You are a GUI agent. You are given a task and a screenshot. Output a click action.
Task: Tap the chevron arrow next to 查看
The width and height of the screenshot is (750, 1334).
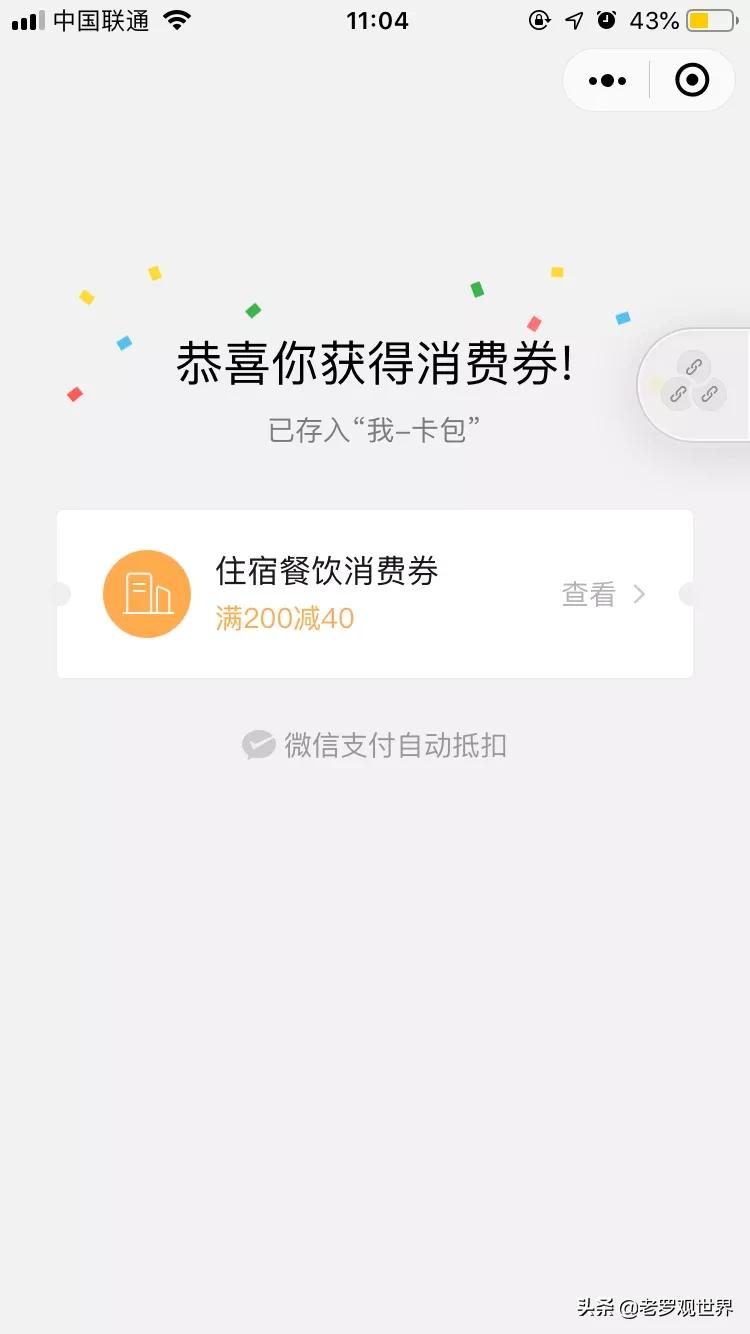638,593
